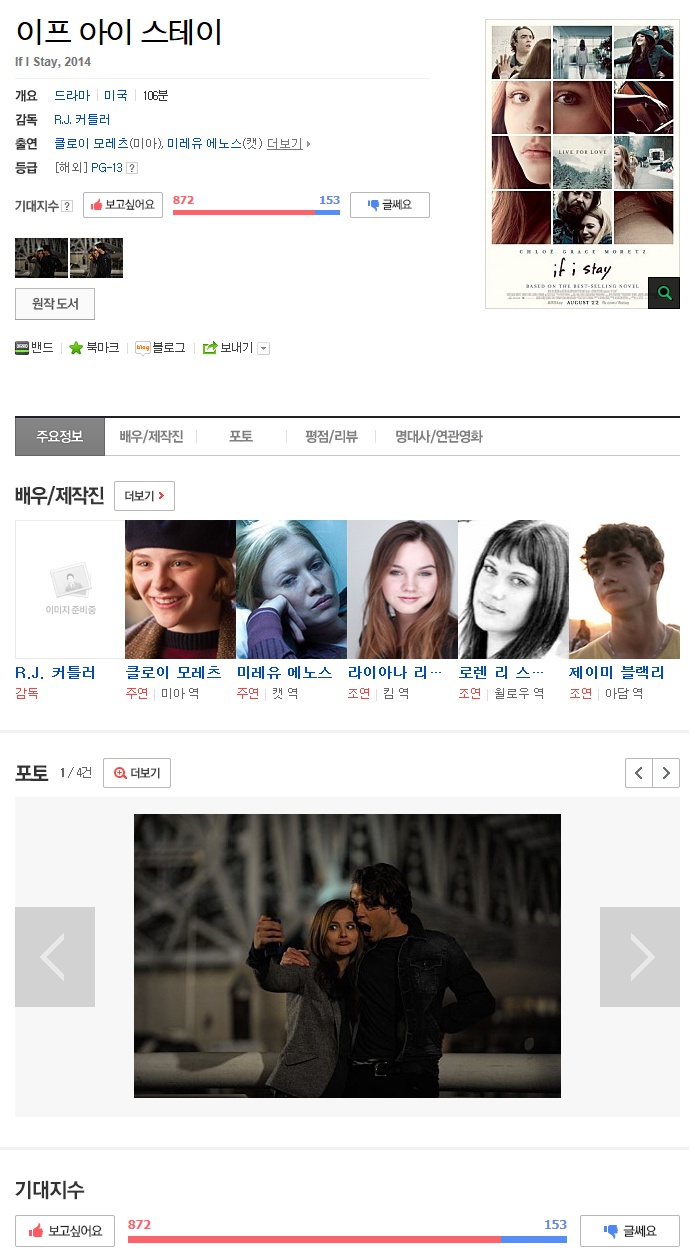Image resolution: width=689 pixels, height=1253 pixels.
Task: Switch to the 포토 tab
Action: point(240,437)
